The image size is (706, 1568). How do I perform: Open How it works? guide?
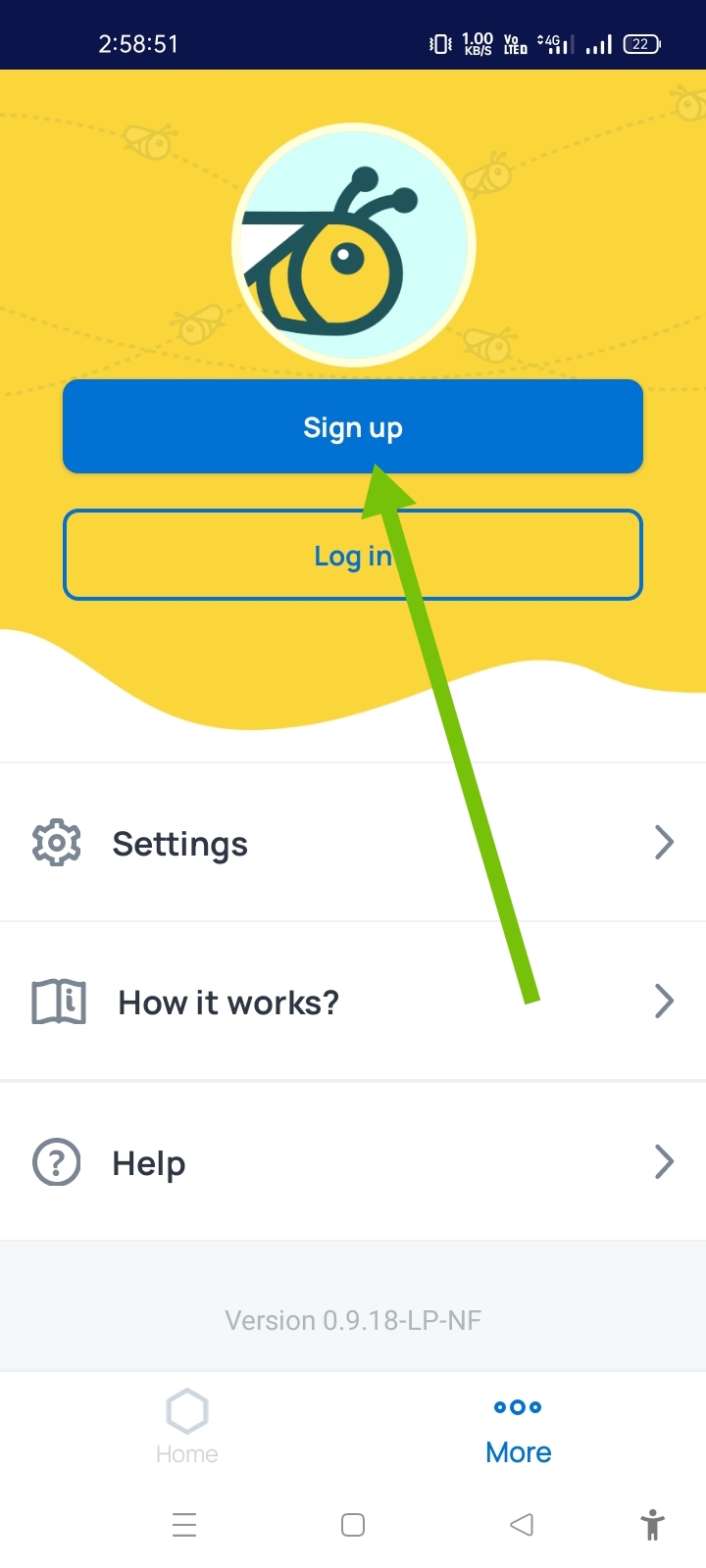point(353,1002)
